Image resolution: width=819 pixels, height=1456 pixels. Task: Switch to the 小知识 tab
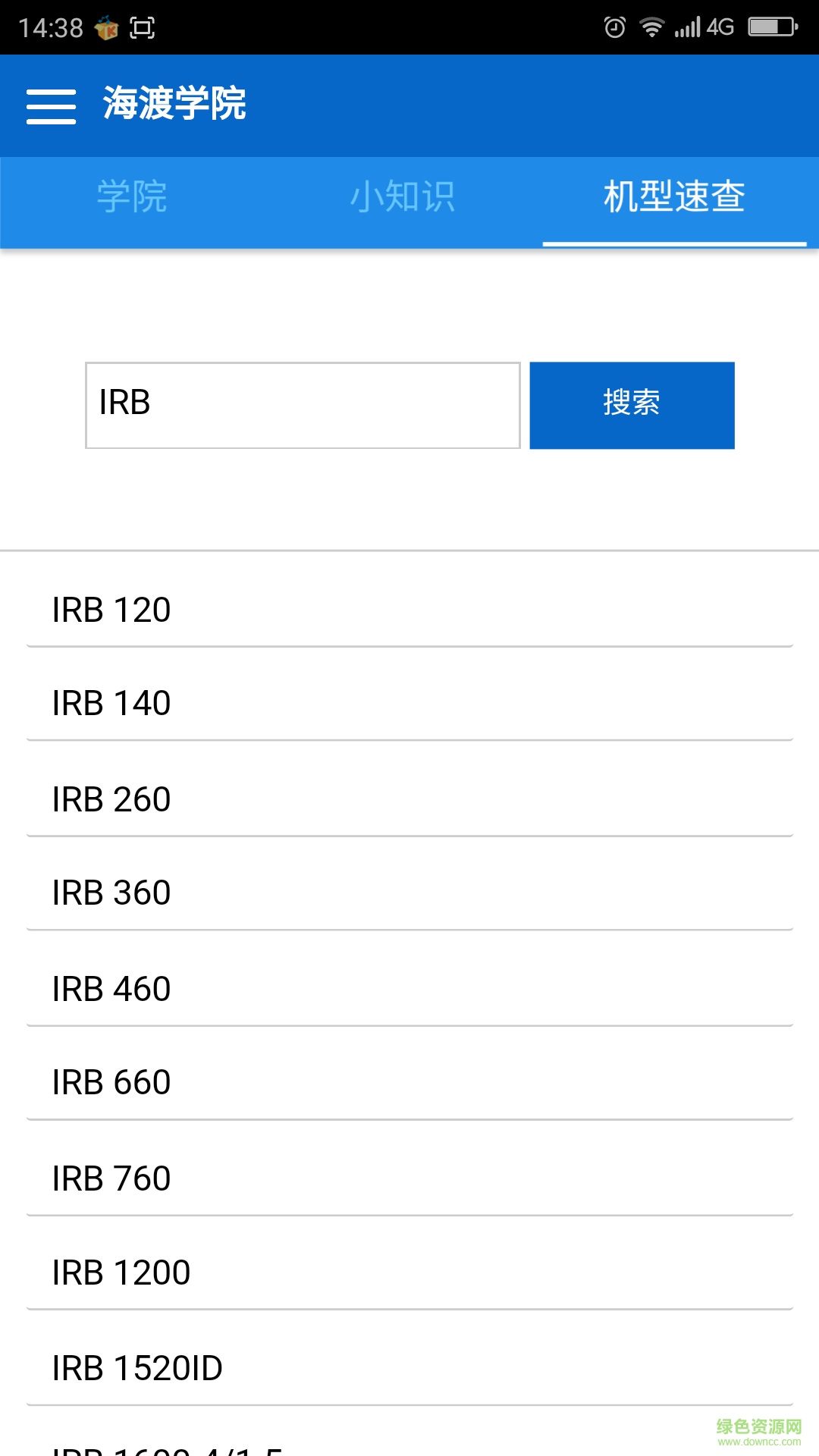402,197
